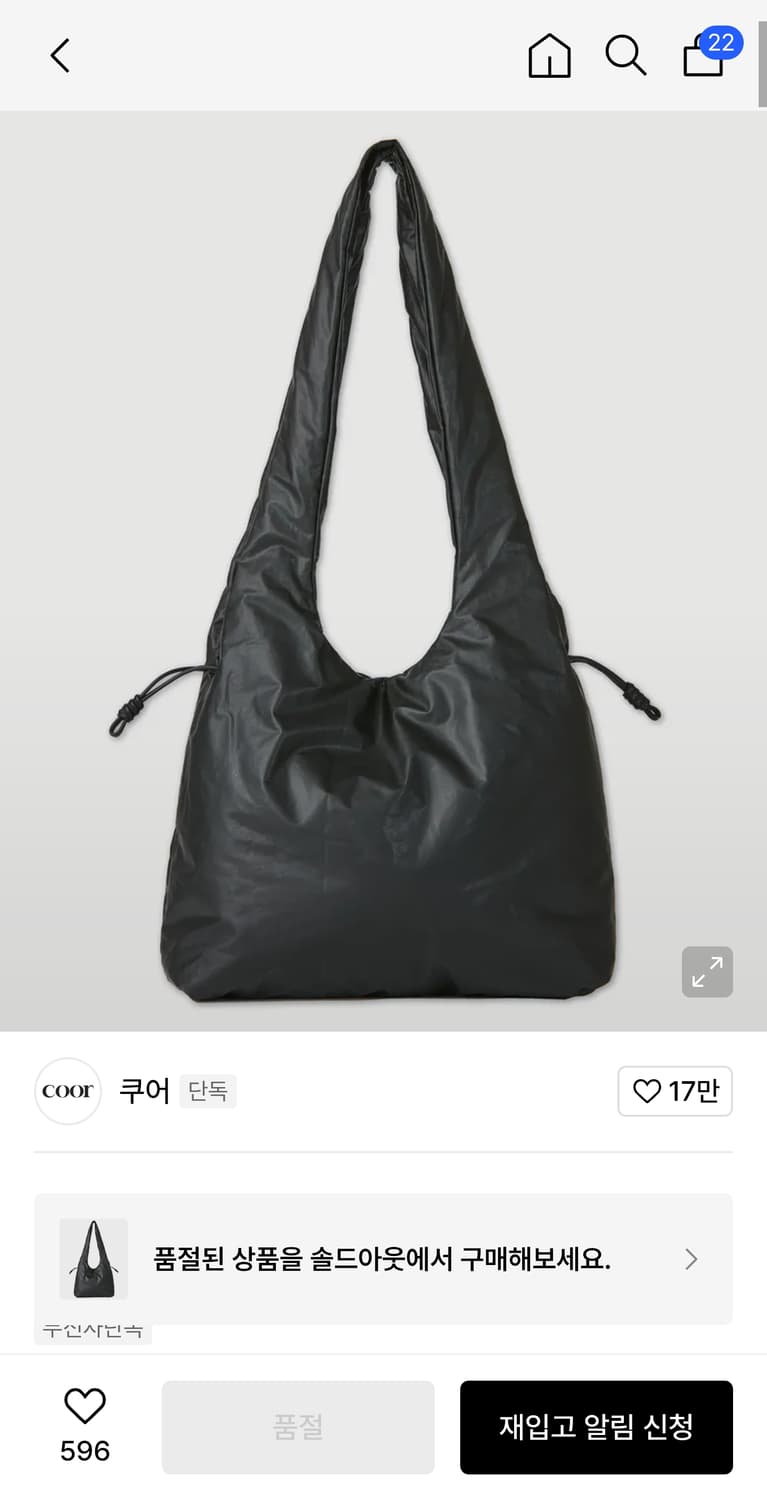Tap the cart badge showing 22
This screenshot has height=1500, width=767.
pos(722,42)
